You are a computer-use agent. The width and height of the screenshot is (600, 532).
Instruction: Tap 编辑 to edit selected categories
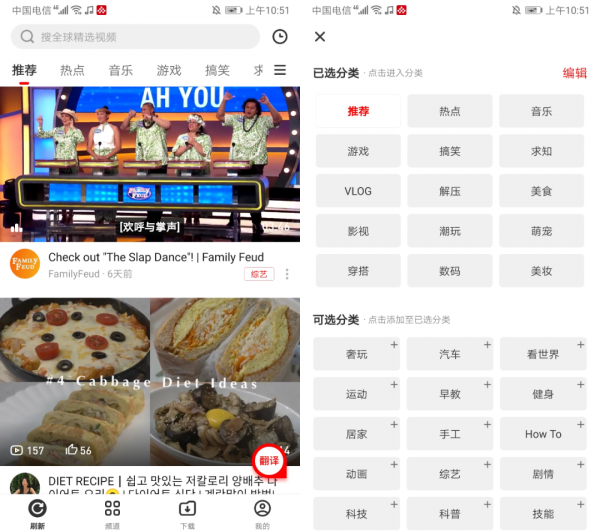(x=575, y=73)
